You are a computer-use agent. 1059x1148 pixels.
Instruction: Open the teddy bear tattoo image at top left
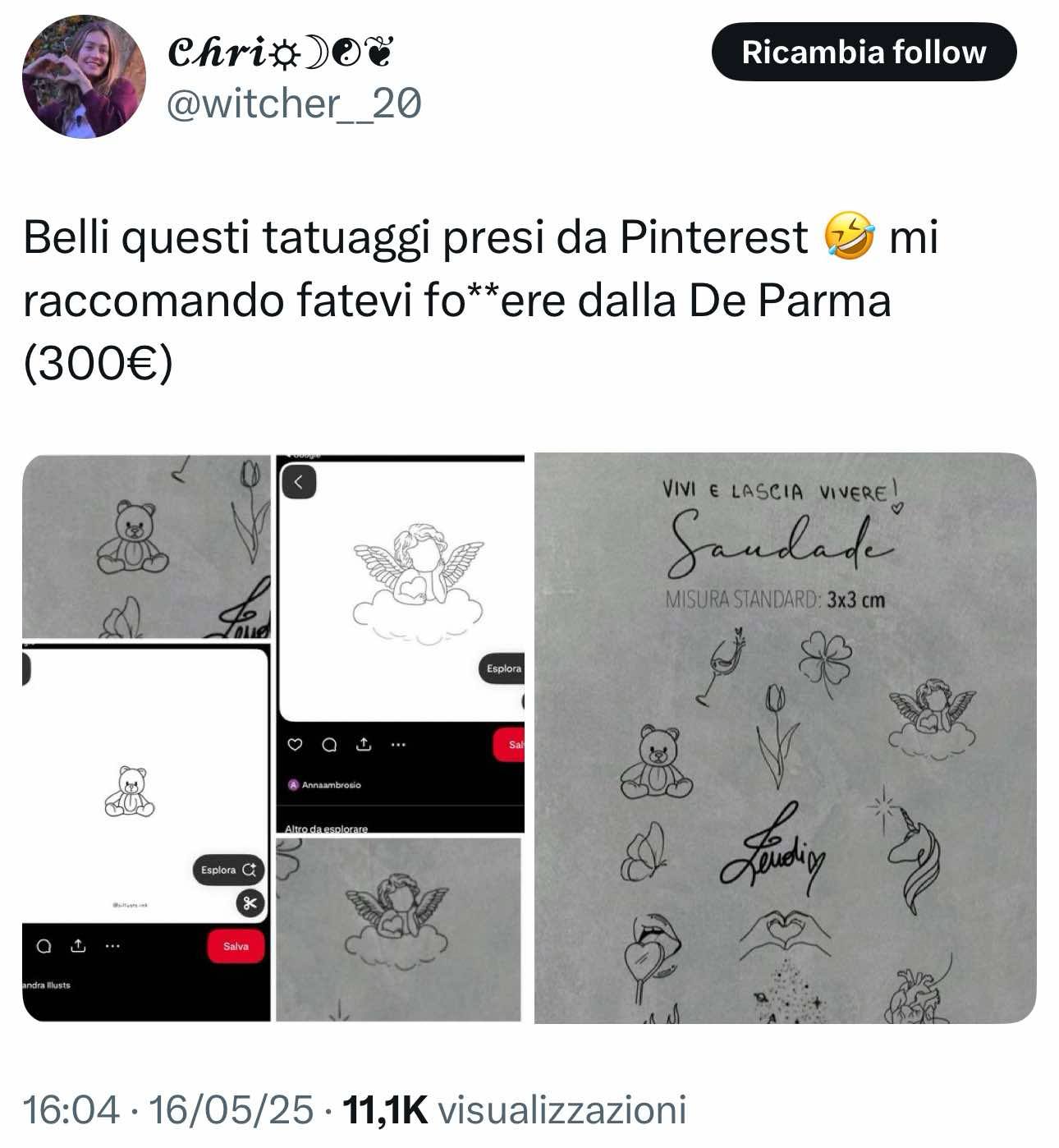tap(146, 546)
